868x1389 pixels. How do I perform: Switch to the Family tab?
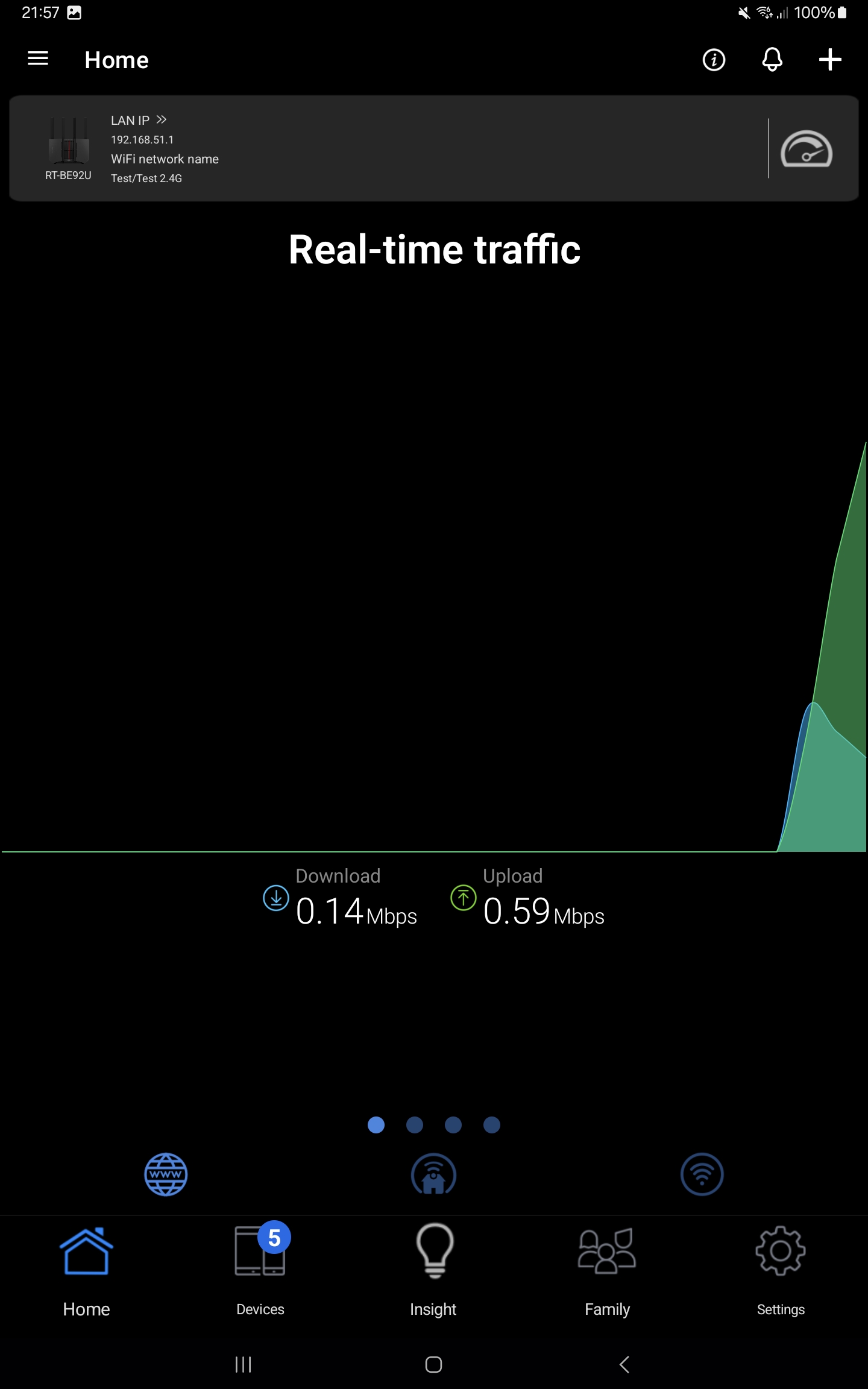pyautogui.click(x=607, y=1266)
